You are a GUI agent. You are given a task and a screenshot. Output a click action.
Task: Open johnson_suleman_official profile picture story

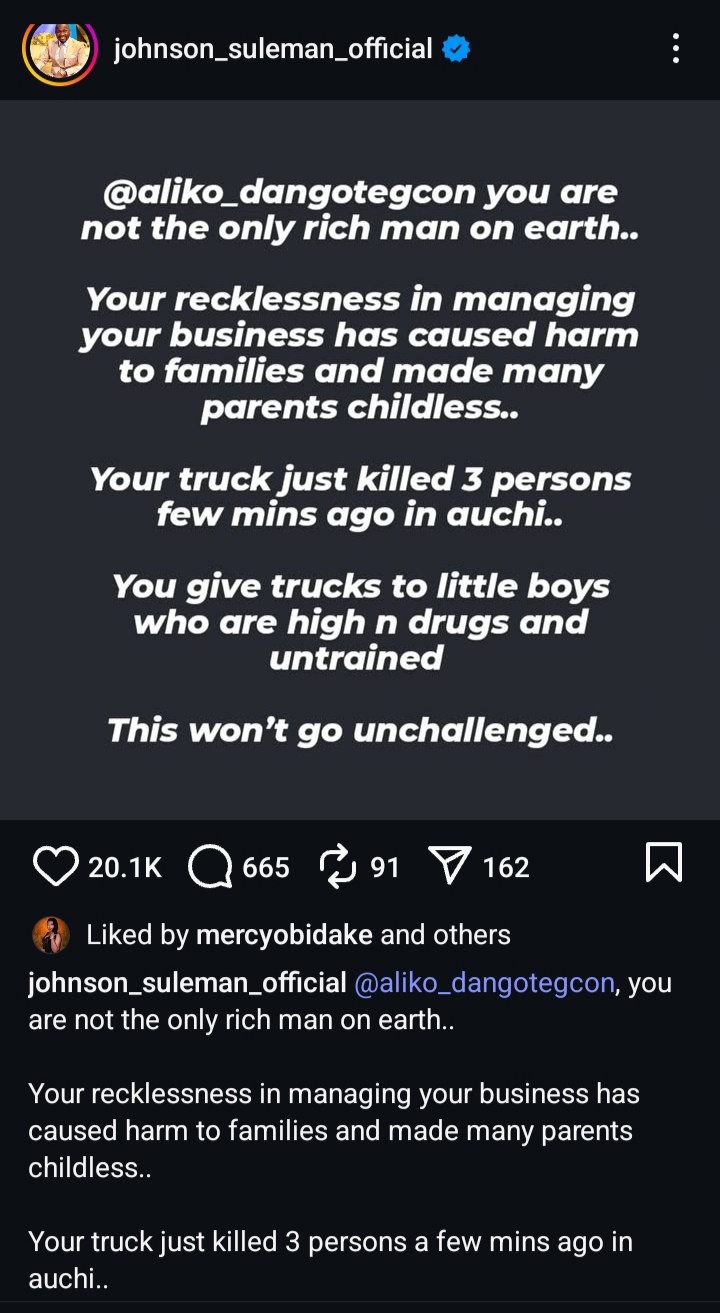(x=59, y=48)
